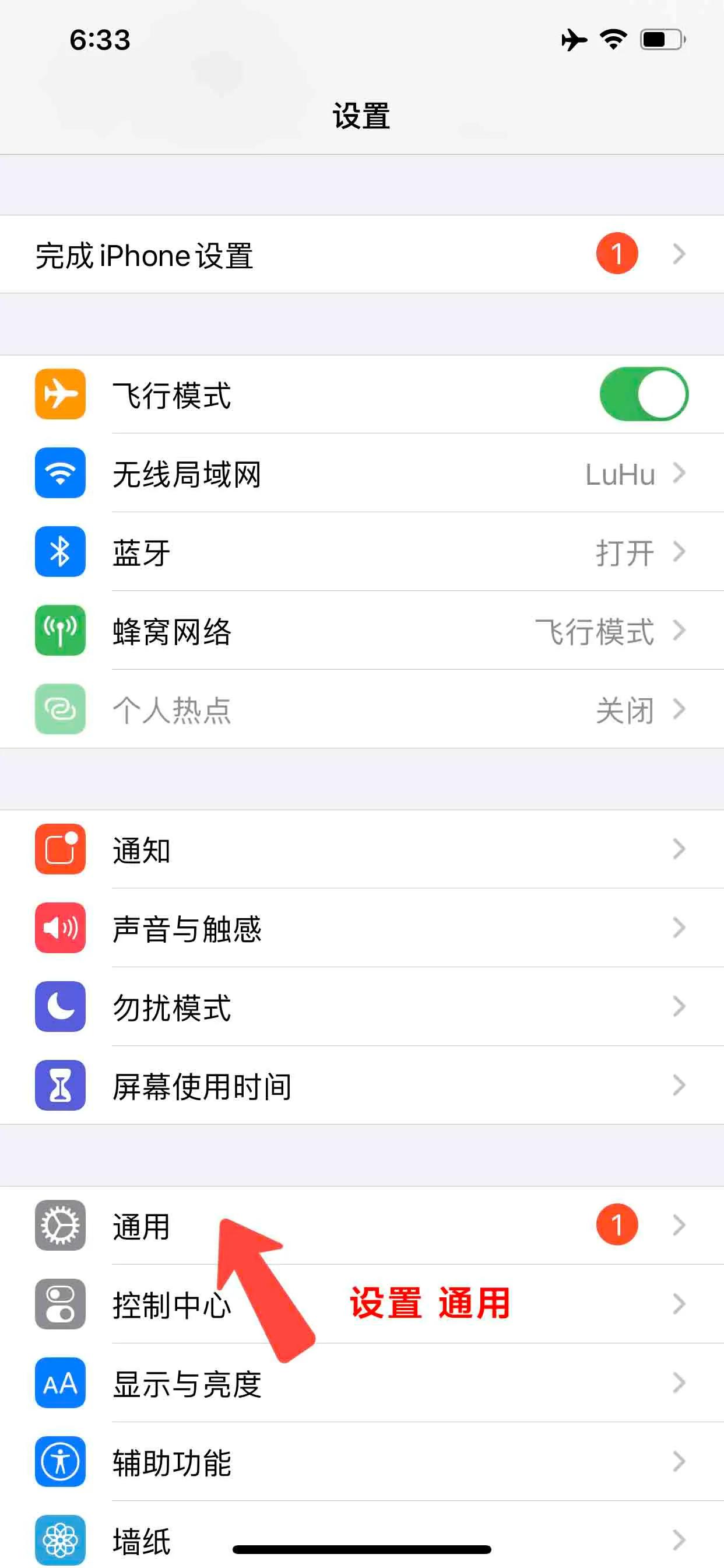Tap the 个人热点 hotspot link icon
724x1568 pixels.
60,709
